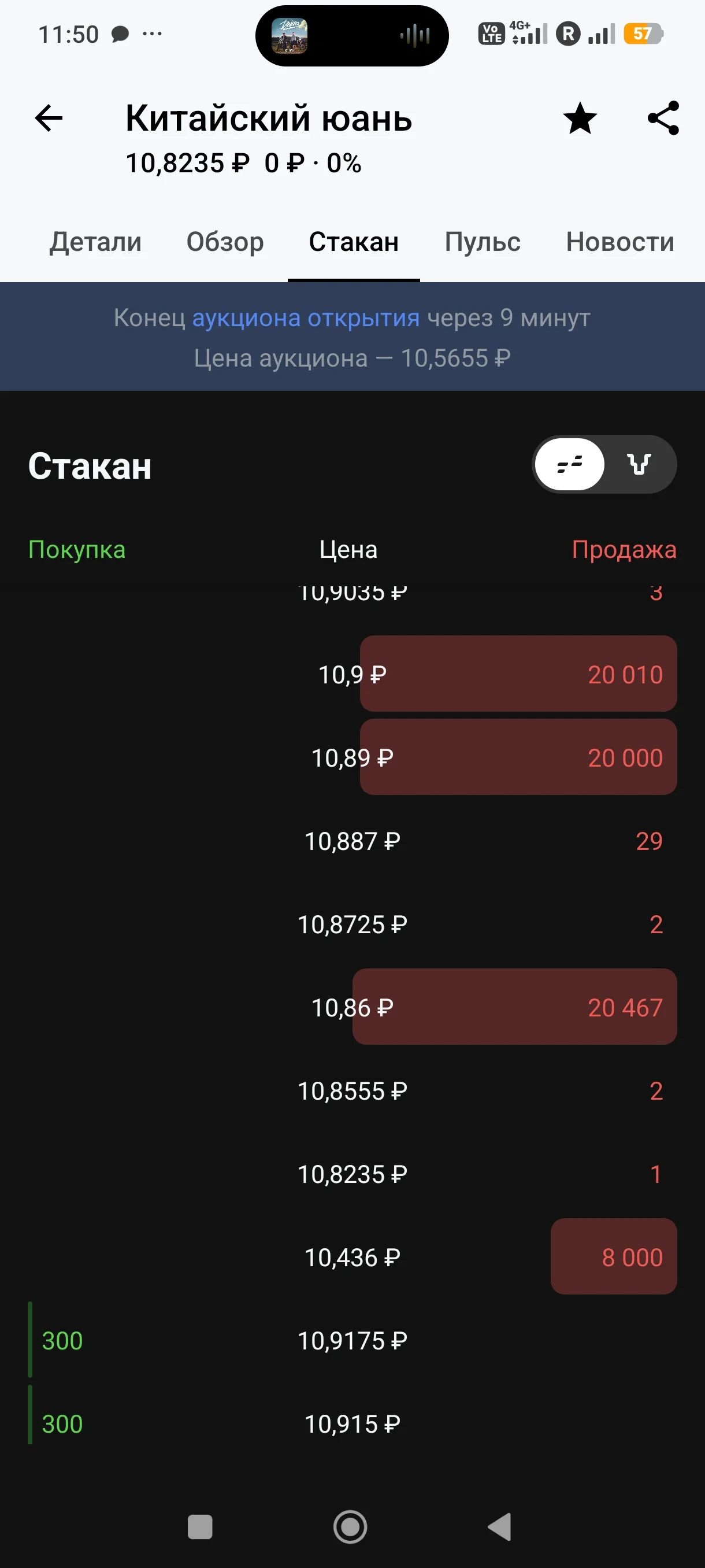
Task: Toggle the favorite star for Китайский юань
Action: click(580, 118)
